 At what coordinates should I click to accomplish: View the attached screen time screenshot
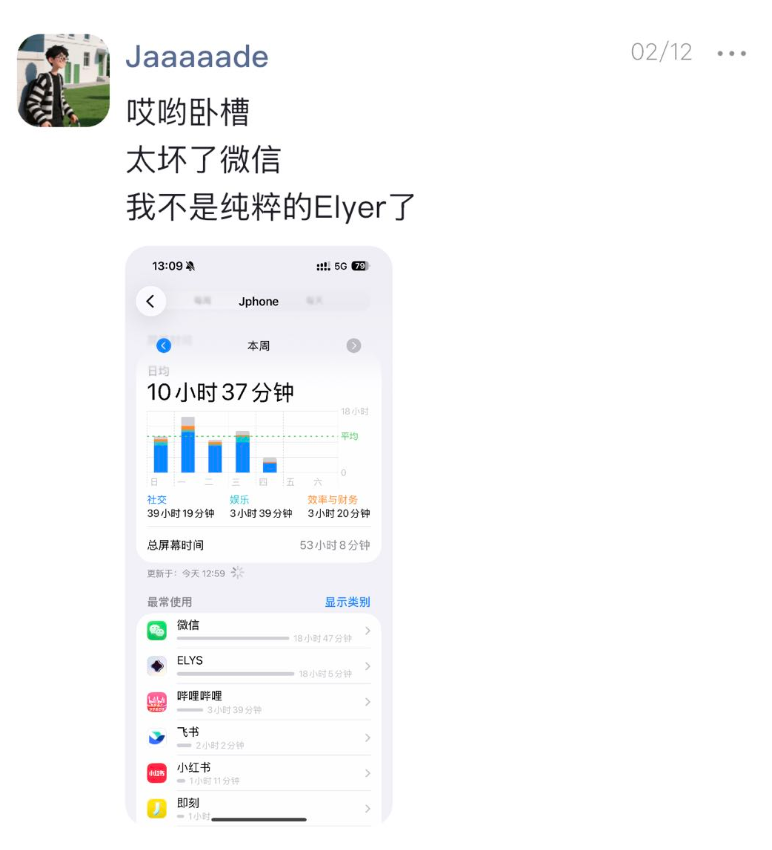258,535
